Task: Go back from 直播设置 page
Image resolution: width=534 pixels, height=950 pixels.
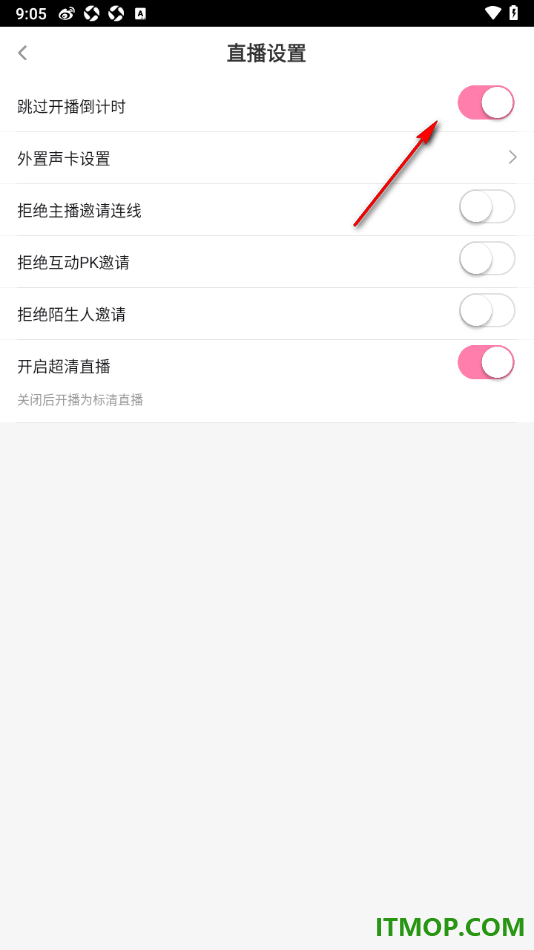Action: tap(22, 53)
